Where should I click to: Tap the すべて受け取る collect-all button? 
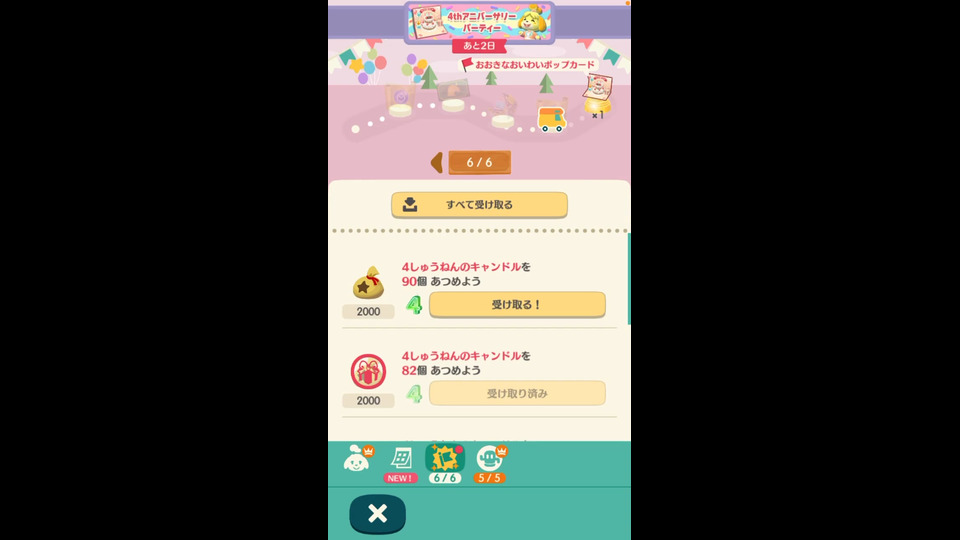coord(479,205)
